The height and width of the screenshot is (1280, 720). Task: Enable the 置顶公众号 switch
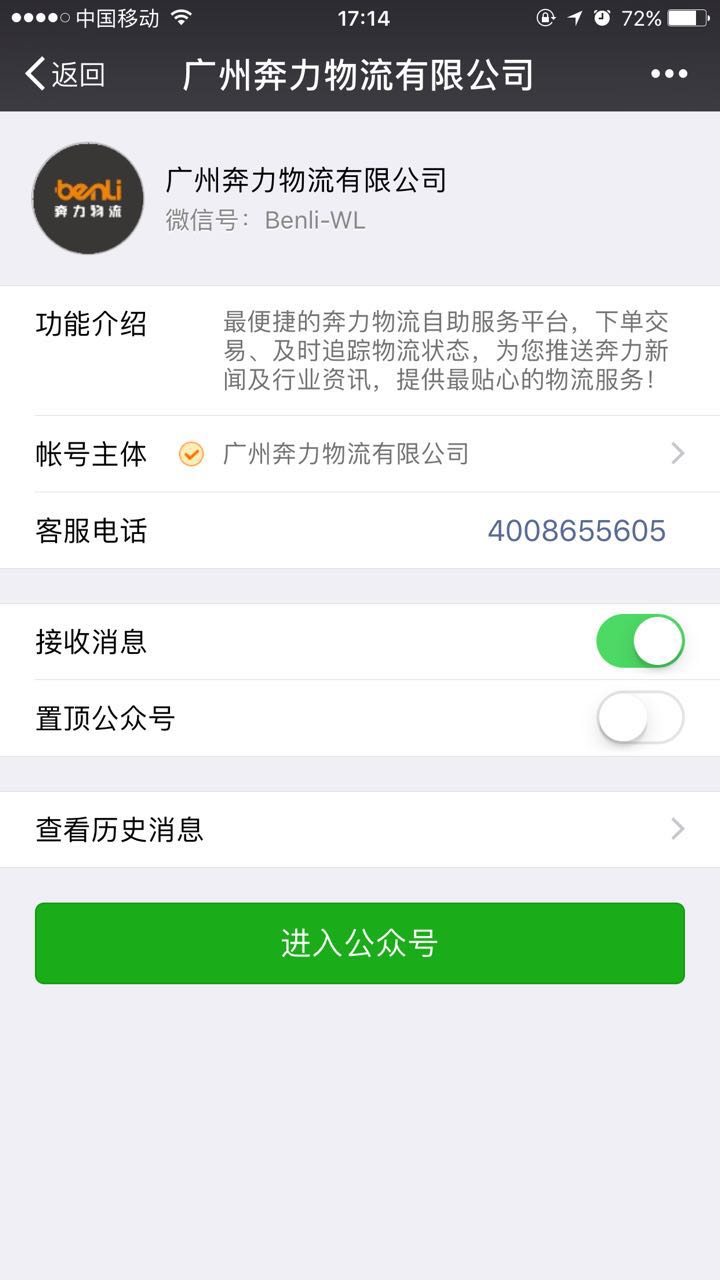click(640, 718)
